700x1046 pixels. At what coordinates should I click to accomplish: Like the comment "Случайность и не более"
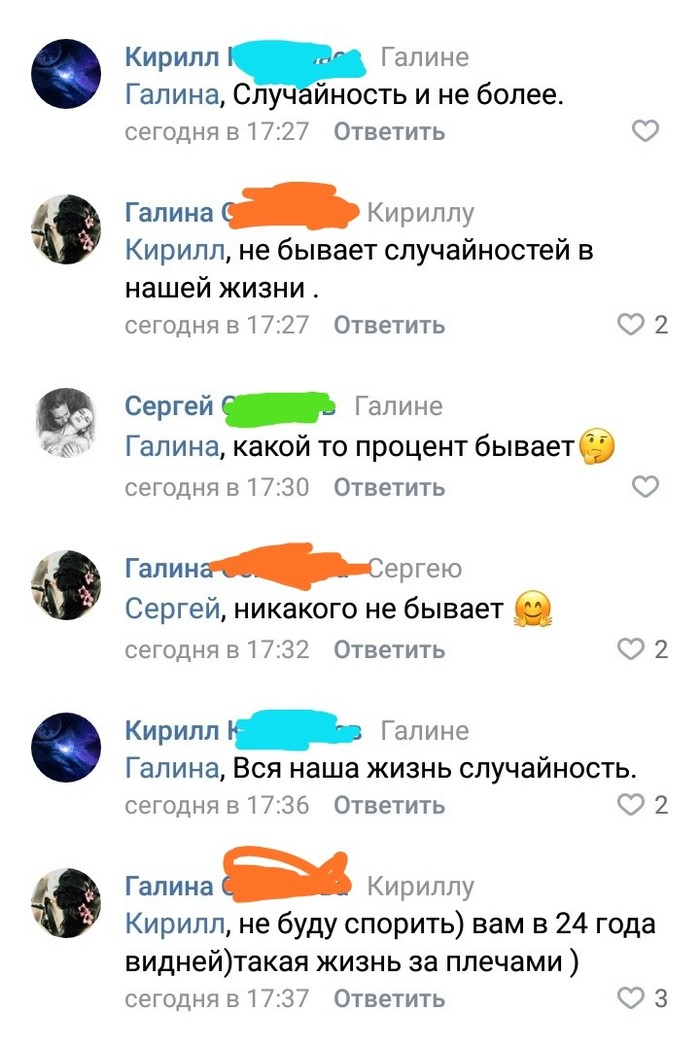point(646,131)
